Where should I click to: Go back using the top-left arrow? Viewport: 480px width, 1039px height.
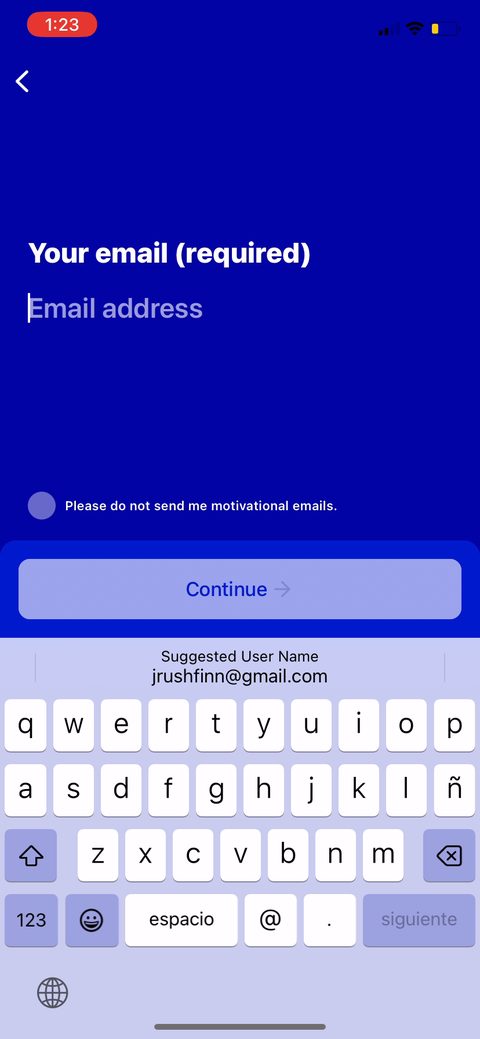point(23,82)
